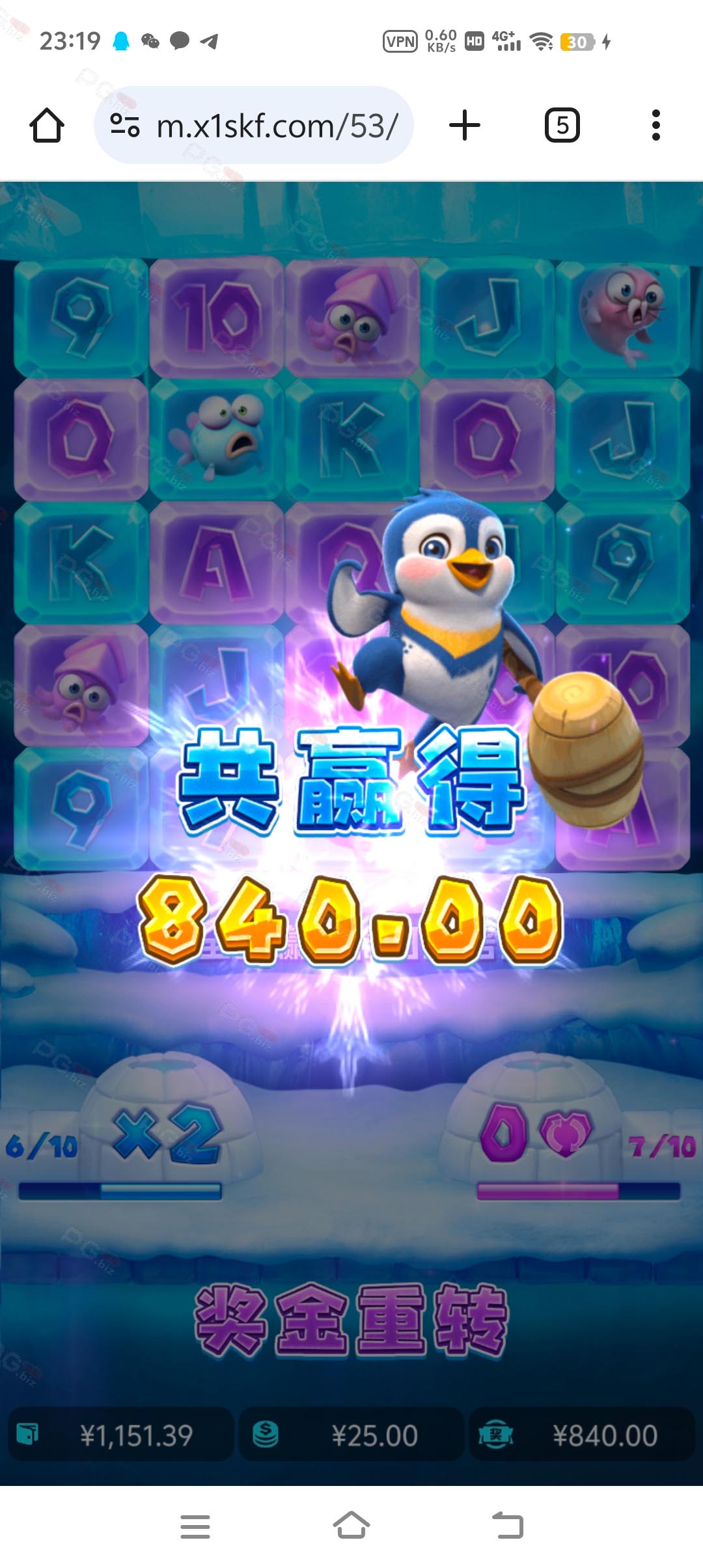Tap the wallet balance ¥1,151.39

click(x=121, y=1435)
